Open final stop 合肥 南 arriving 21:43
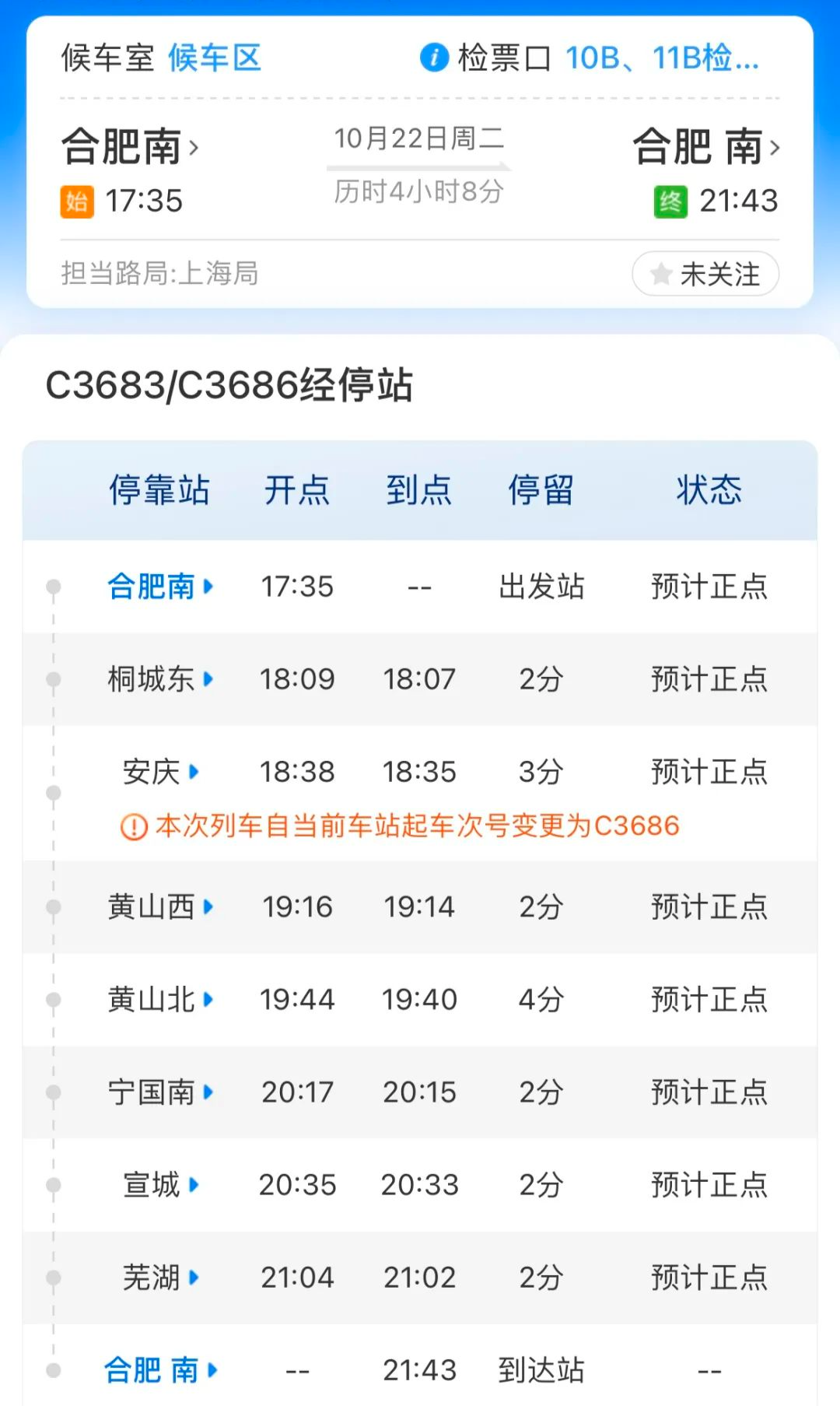 coord(160,1370)
